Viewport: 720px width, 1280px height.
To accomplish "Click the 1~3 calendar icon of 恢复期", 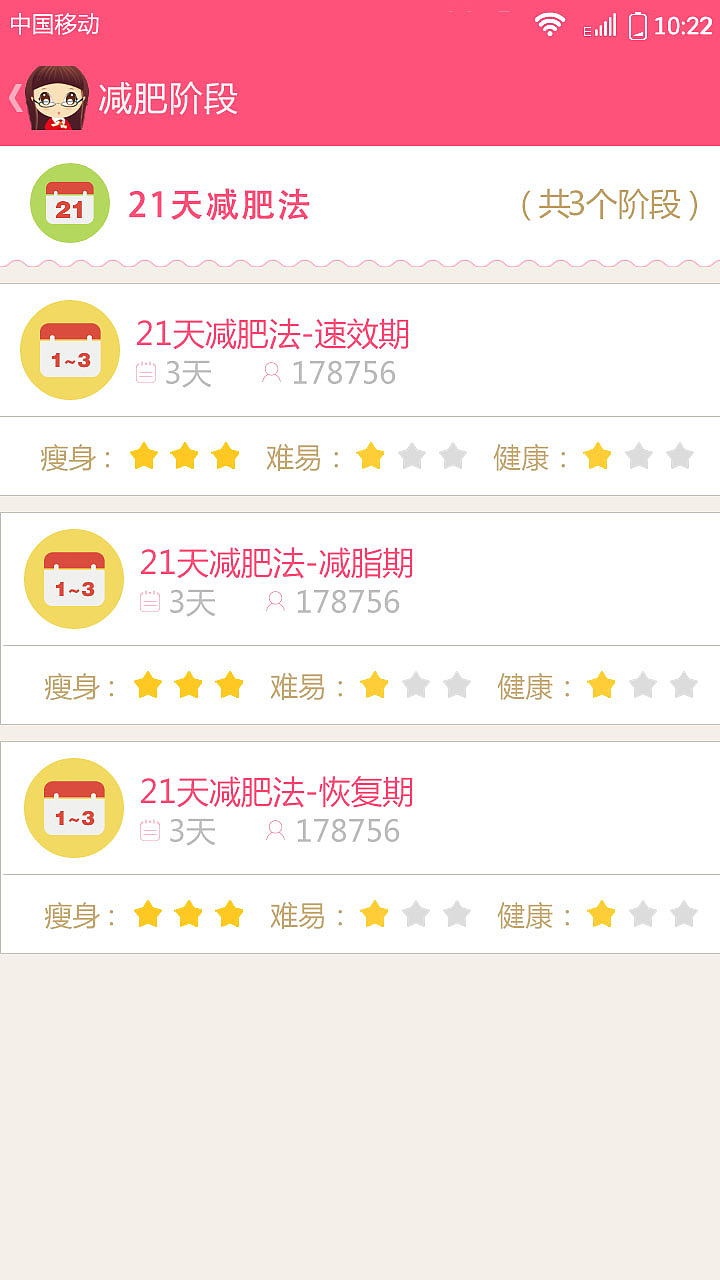I will (x=73, y=808).
